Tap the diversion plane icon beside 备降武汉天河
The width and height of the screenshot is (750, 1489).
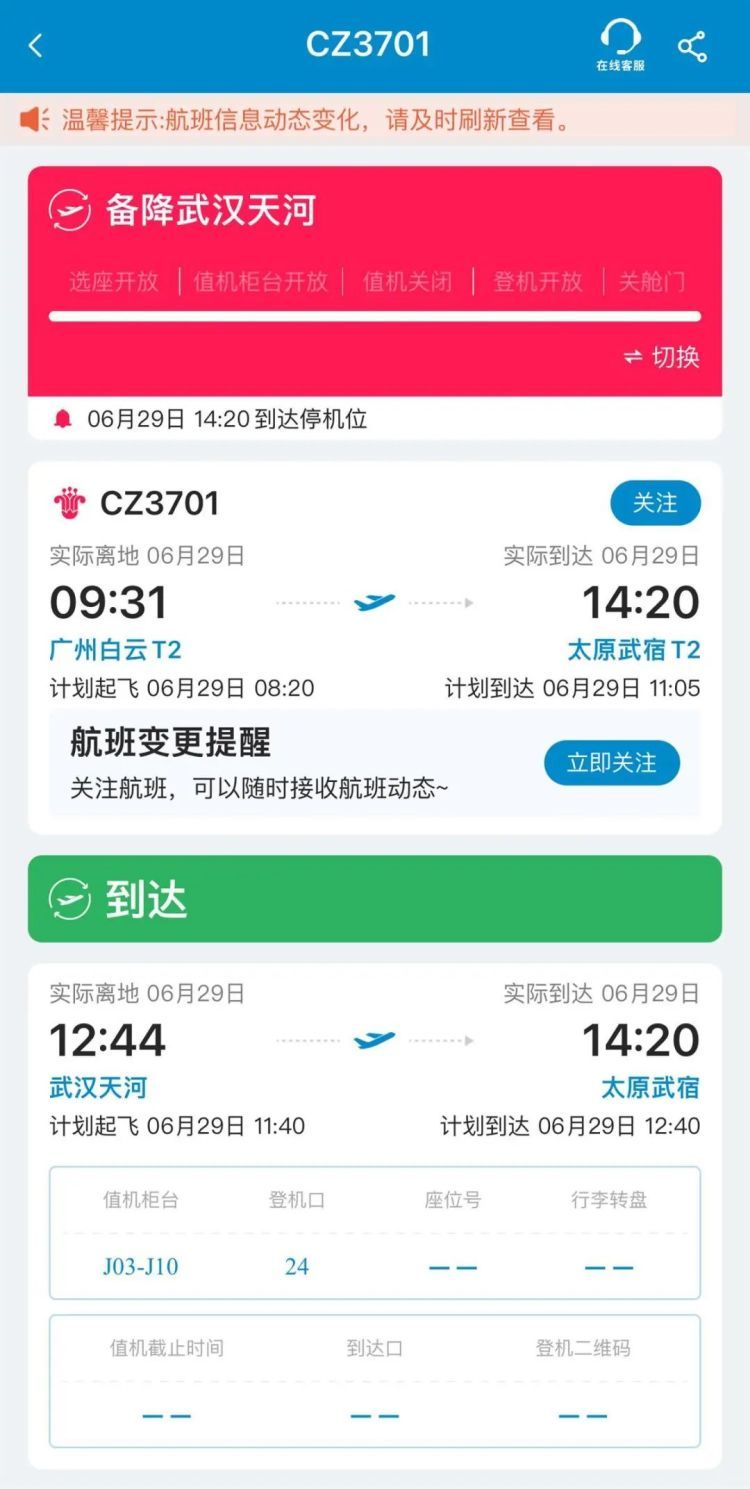(x=70, y=209)
